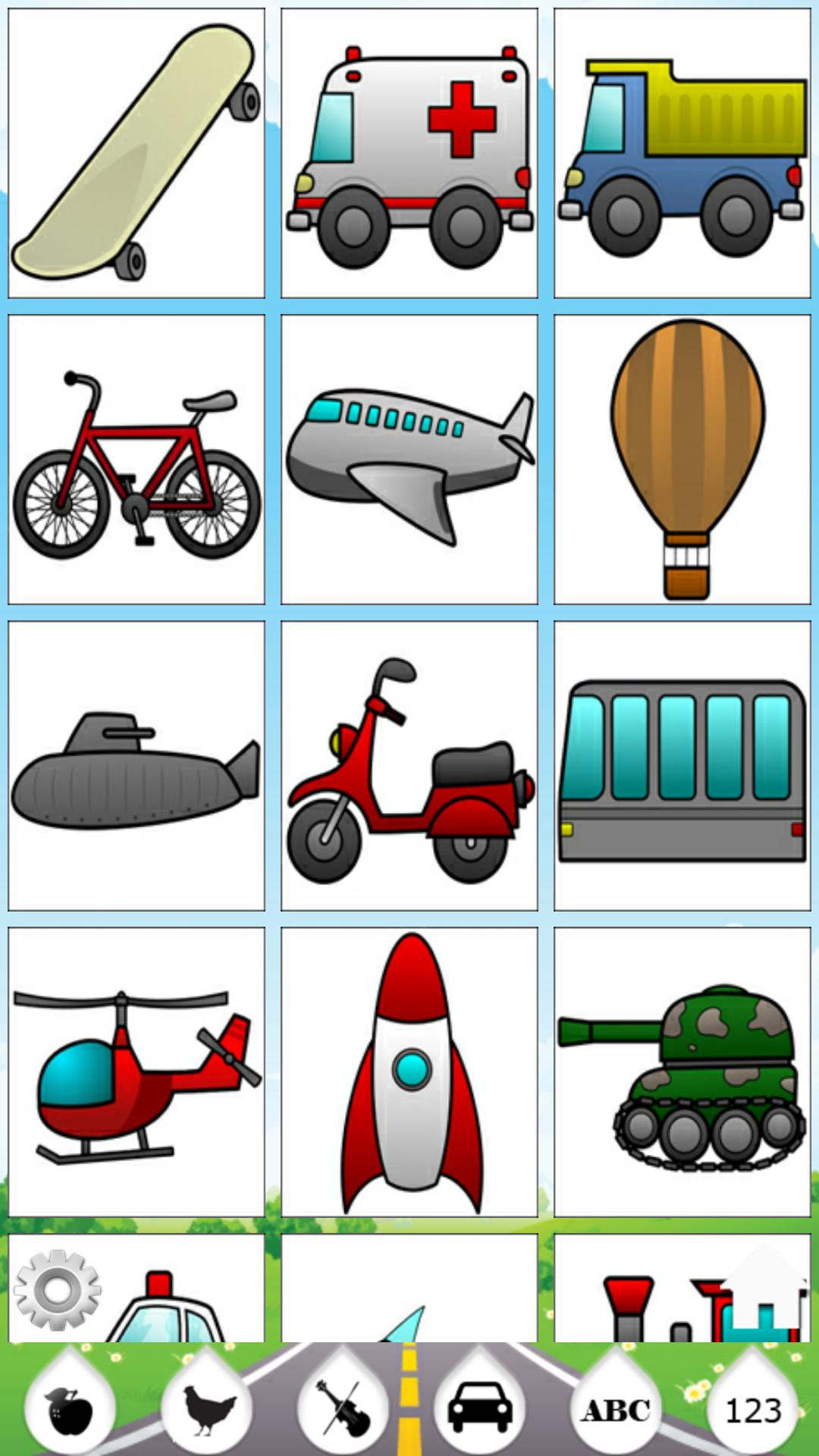Select the vehicles category (car)
The width and height of the screenshot is (819, 1456).
click(x=479, y=1409)
